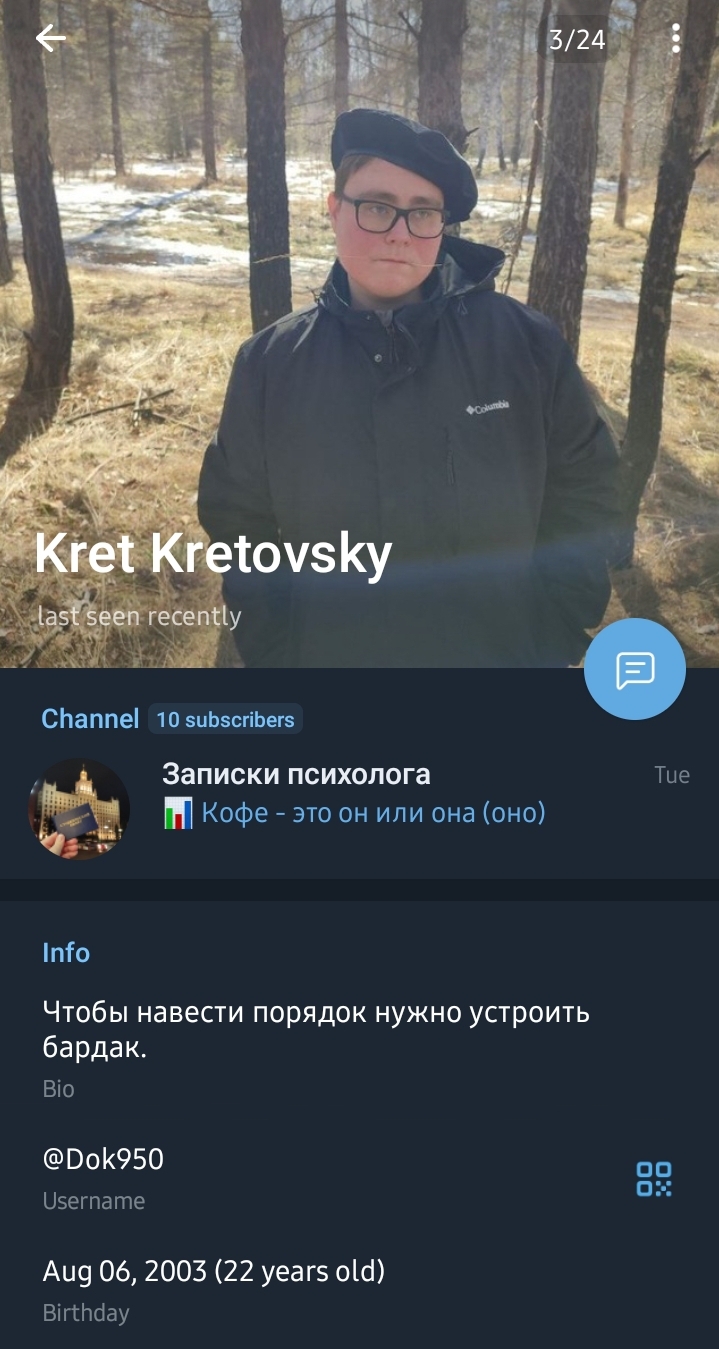
Task: Open the three-dot overflow menu
Action: tap(676, 39)
